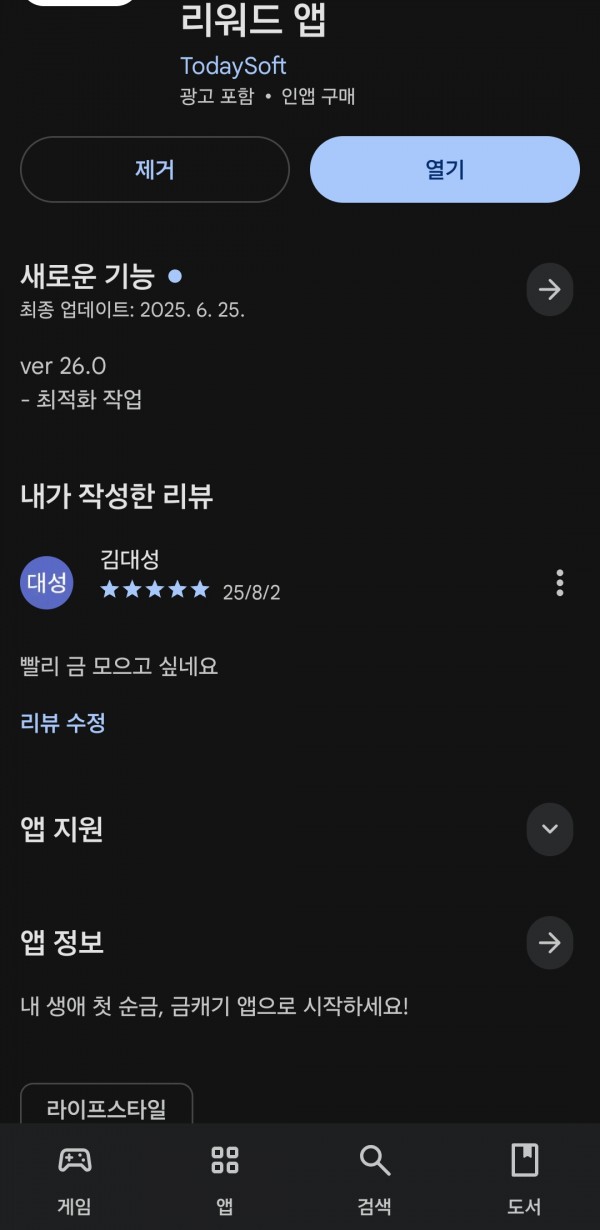
Task: Select the 라이프스타일 category chip
Action: 106,1105
